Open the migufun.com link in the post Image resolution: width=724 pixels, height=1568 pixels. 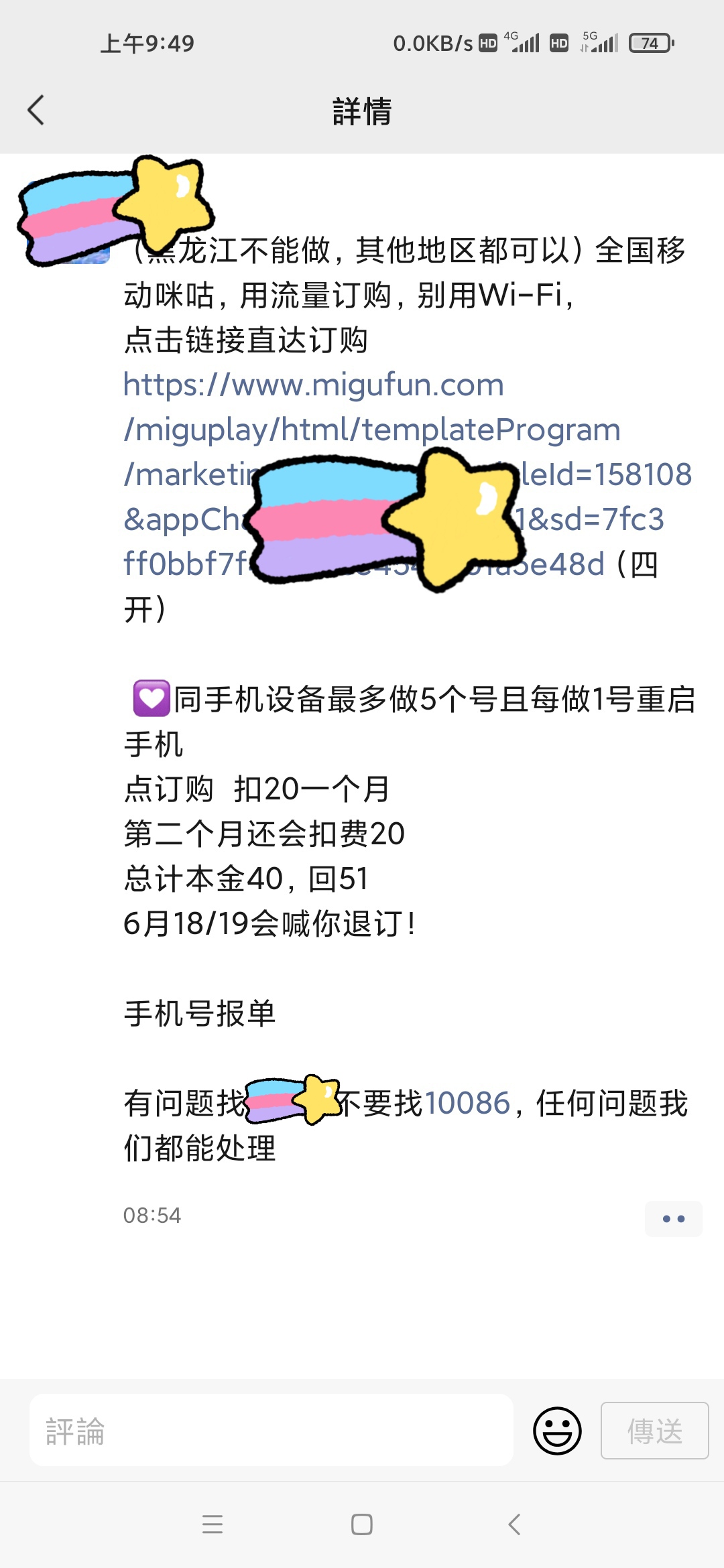pos(313,385)
